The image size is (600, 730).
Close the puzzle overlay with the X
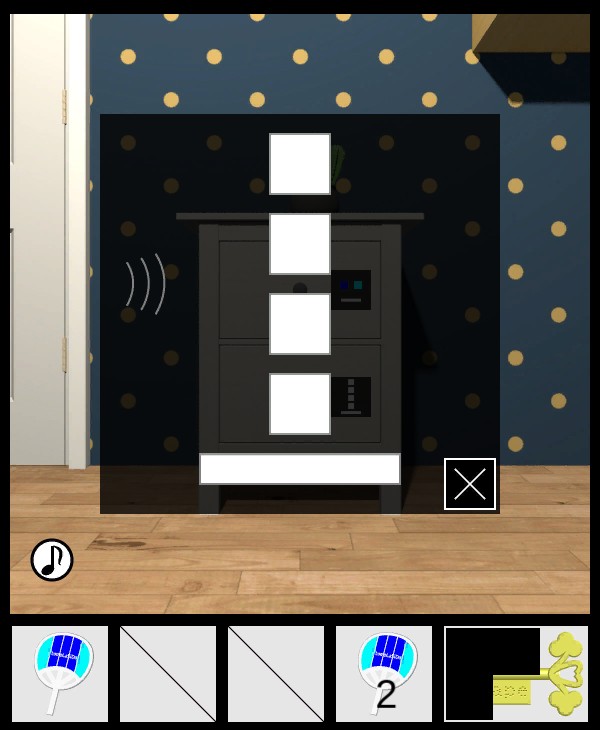tap(470, 484)
